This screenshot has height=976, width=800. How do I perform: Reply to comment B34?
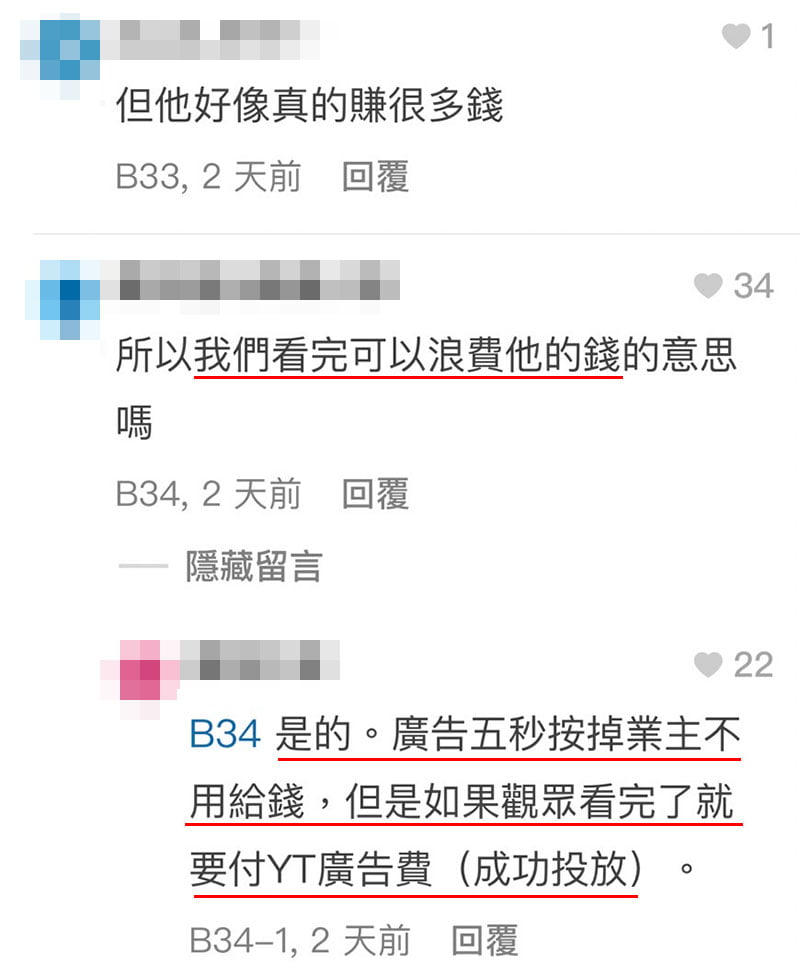pos(375,494)
